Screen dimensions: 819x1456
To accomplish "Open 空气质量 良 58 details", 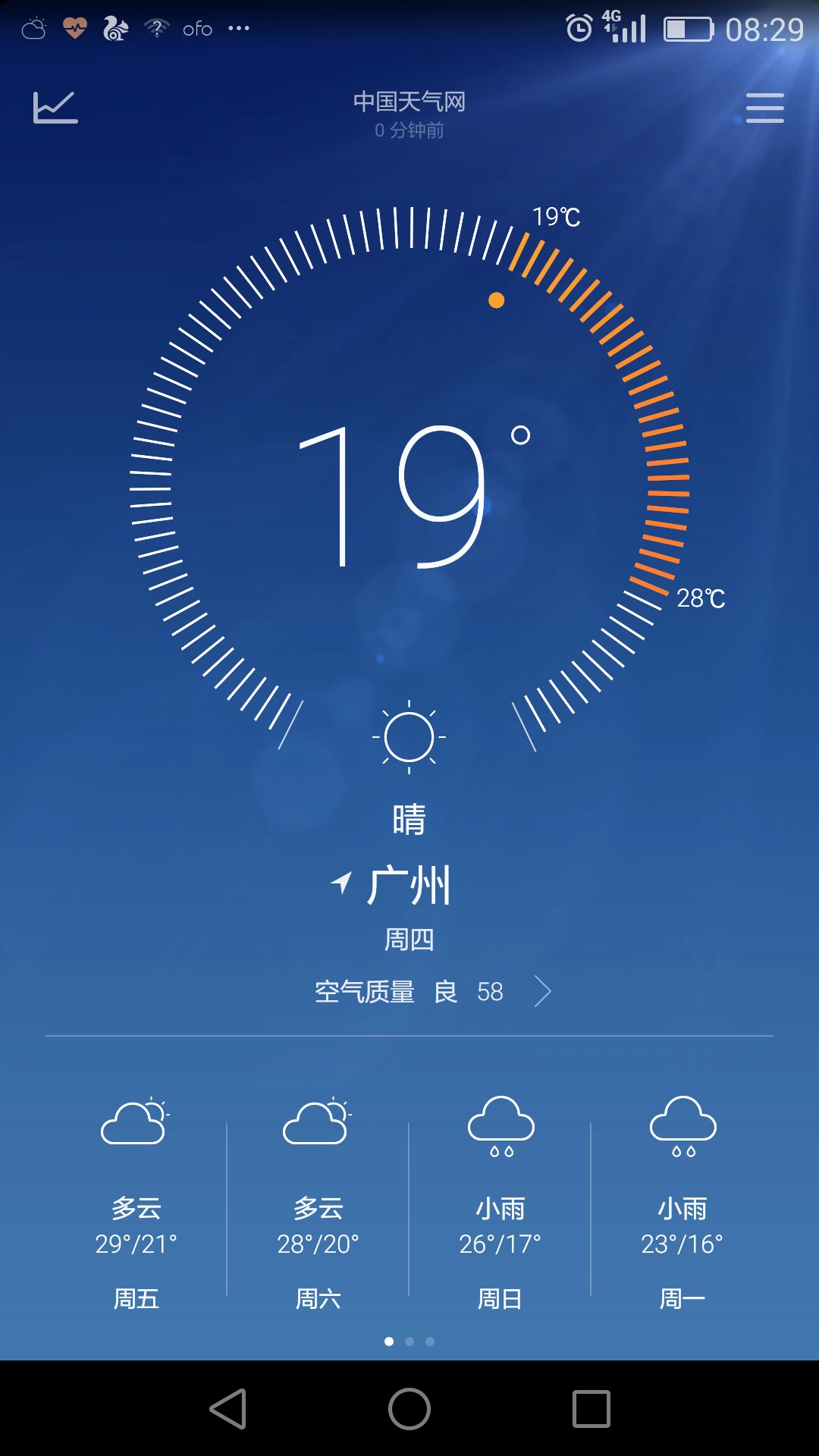I will [433, 991].
